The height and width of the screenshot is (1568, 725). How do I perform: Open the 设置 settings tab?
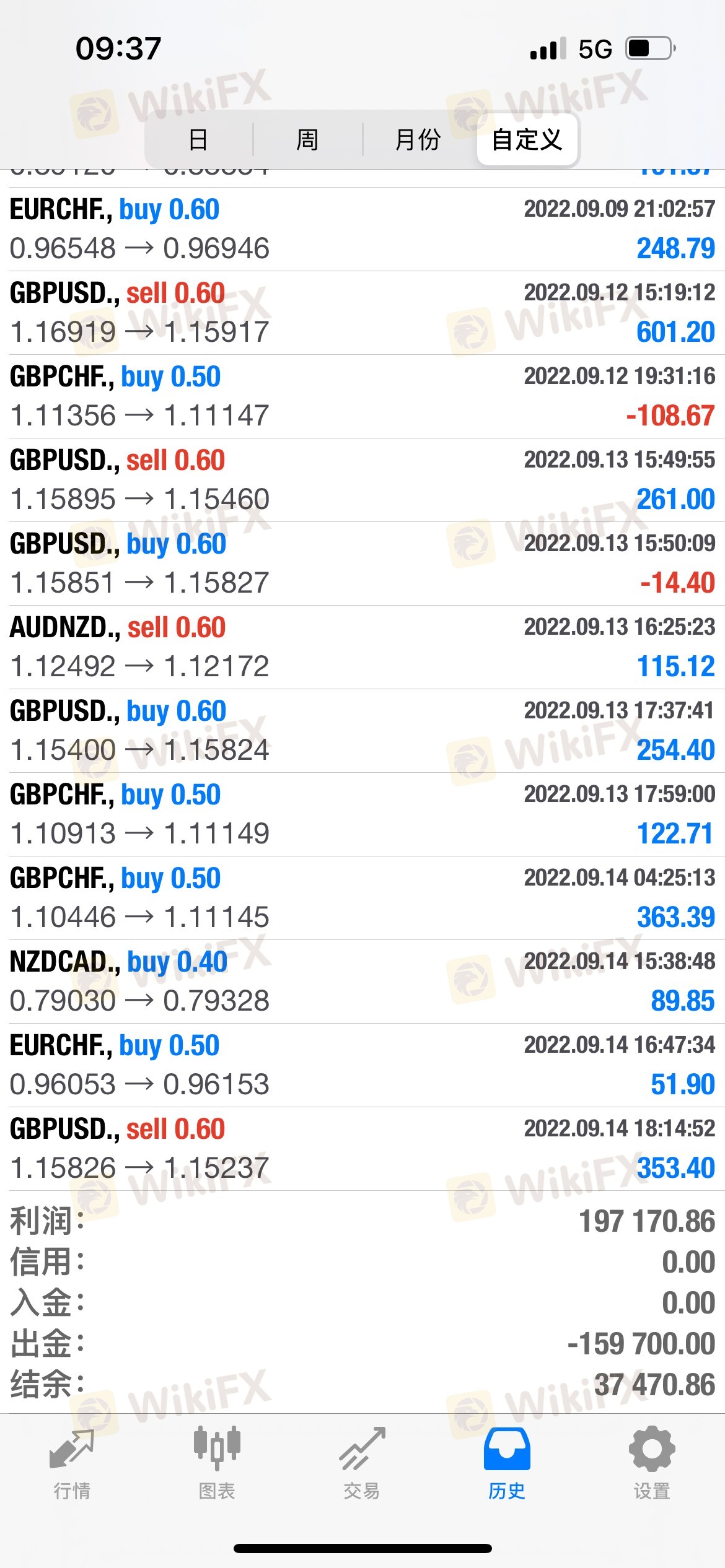652,1463
